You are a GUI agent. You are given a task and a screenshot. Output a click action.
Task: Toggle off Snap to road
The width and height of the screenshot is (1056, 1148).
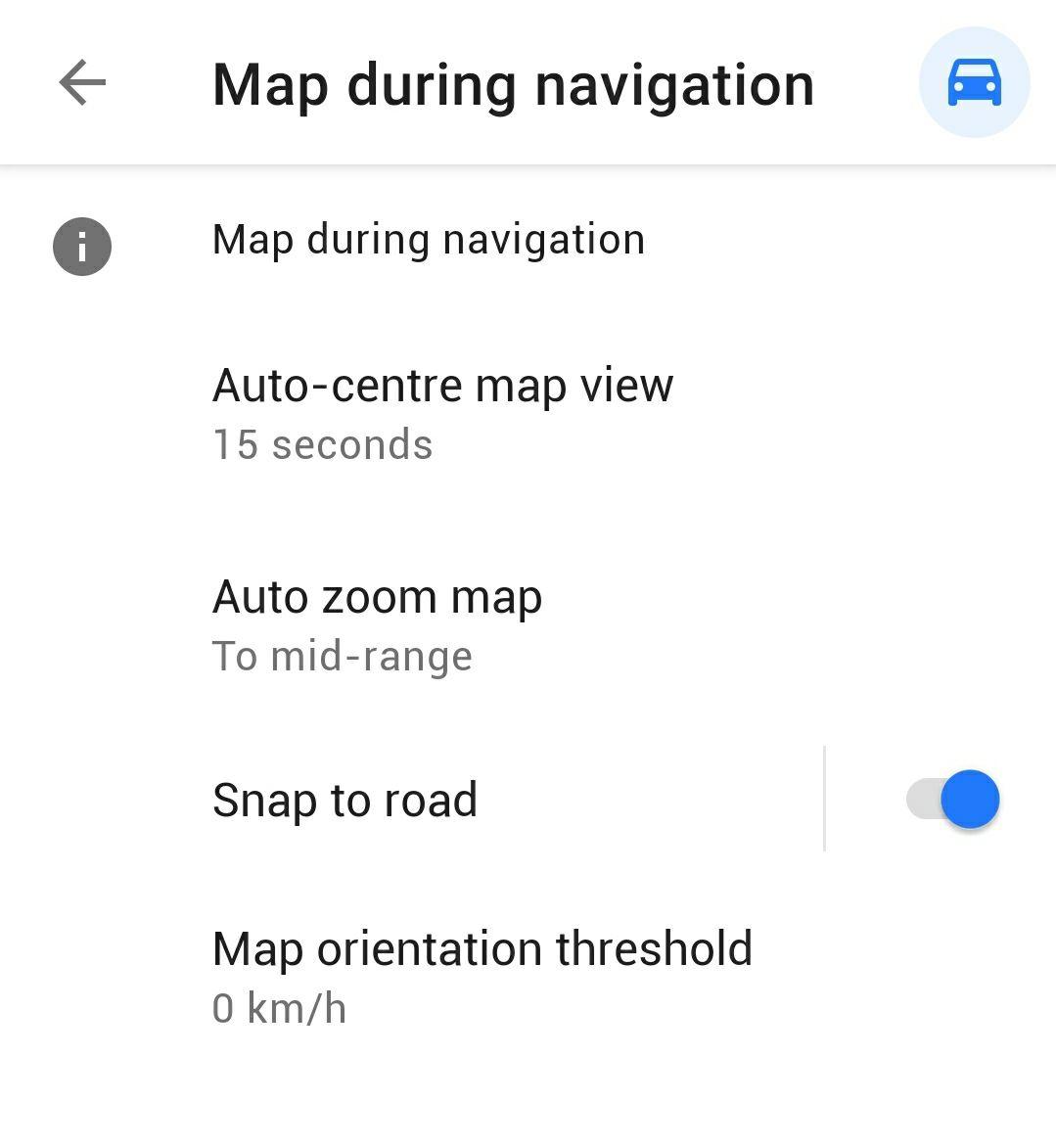coord(952,800)
